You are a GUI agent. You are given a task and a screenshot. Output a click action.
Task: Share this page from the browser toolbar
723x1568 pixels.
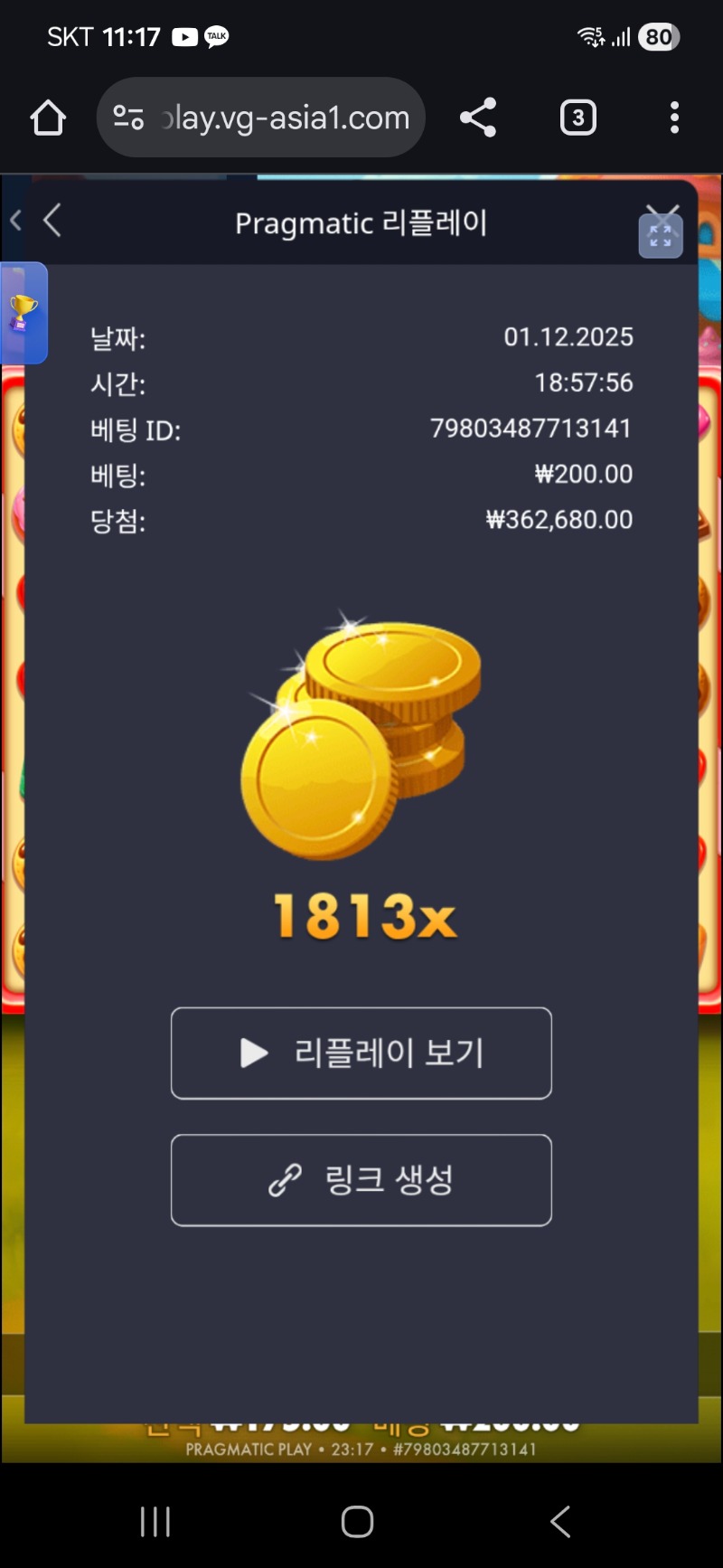pos(478,118)
